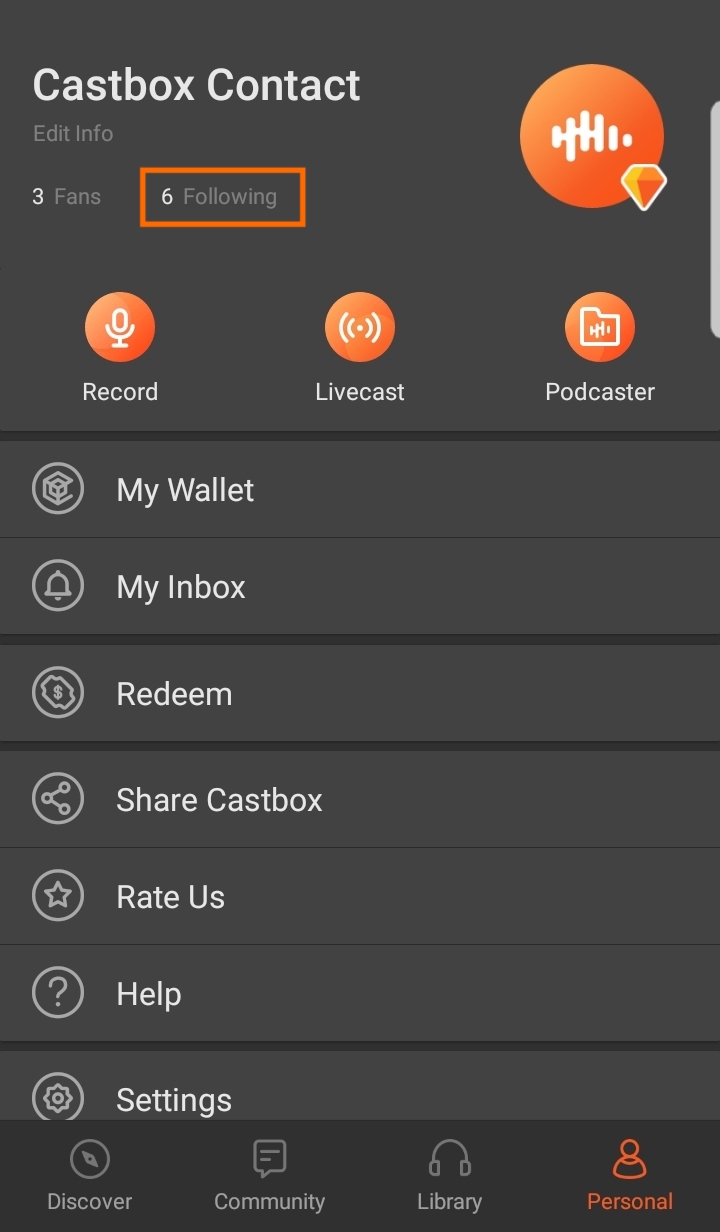
Task: Switch to the Discover tab
Action: [x=90, y=1176]
